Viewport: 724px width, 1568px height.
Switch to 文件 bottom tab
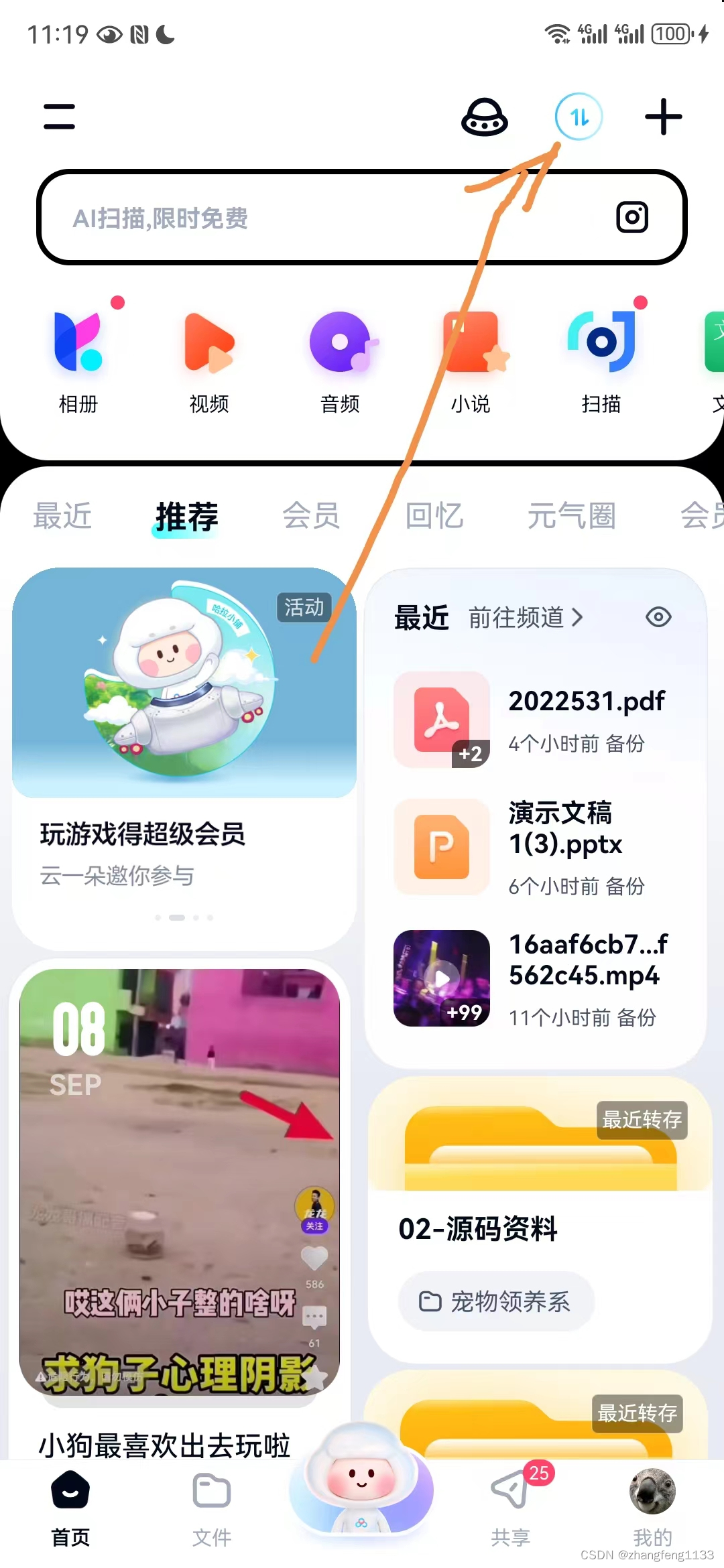click(x=212, y=1508)
